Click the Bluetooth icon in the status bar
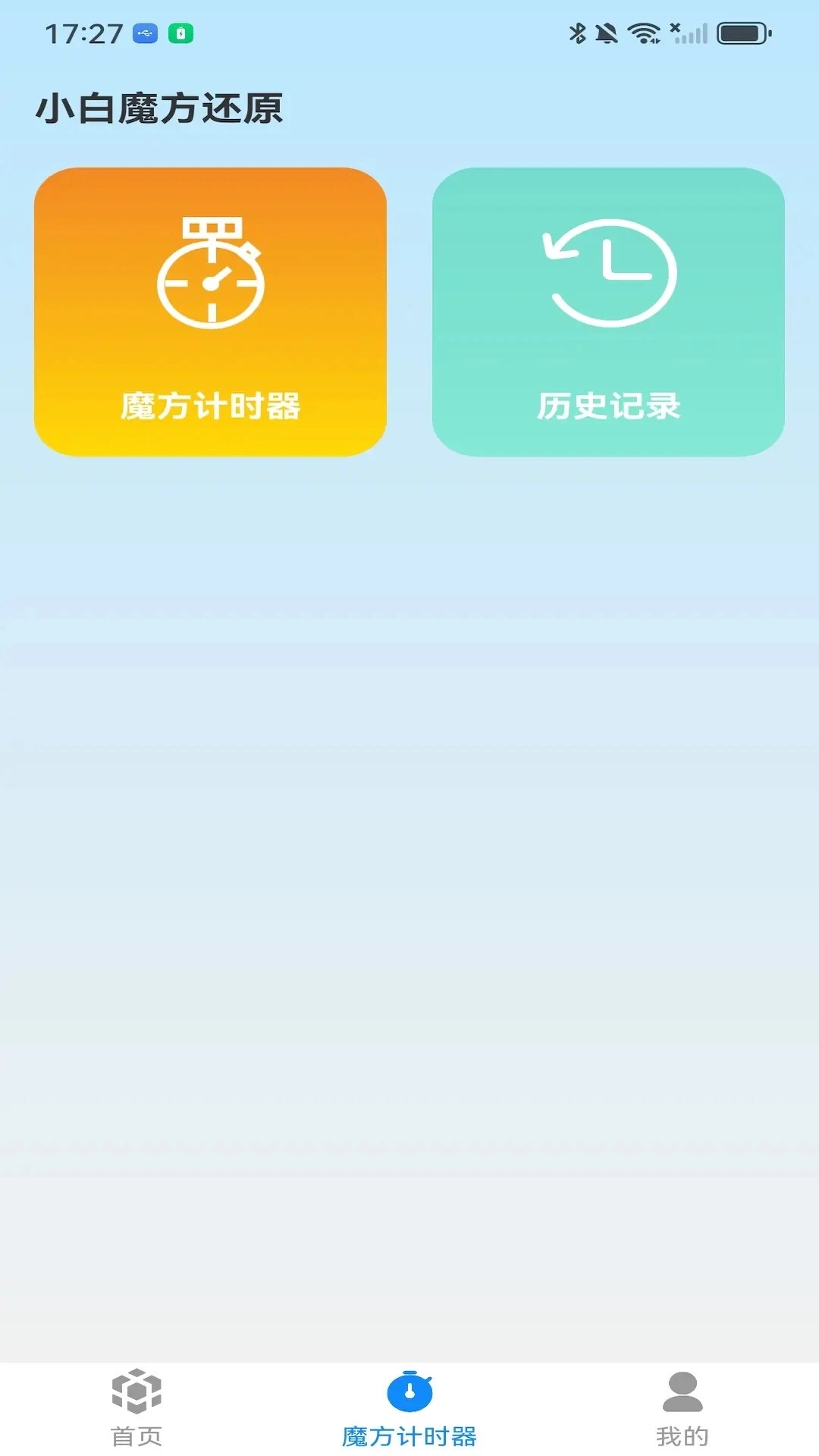The width and height of the screenshot is (819, 1456). pyautogui.click(x=579, y=33)
